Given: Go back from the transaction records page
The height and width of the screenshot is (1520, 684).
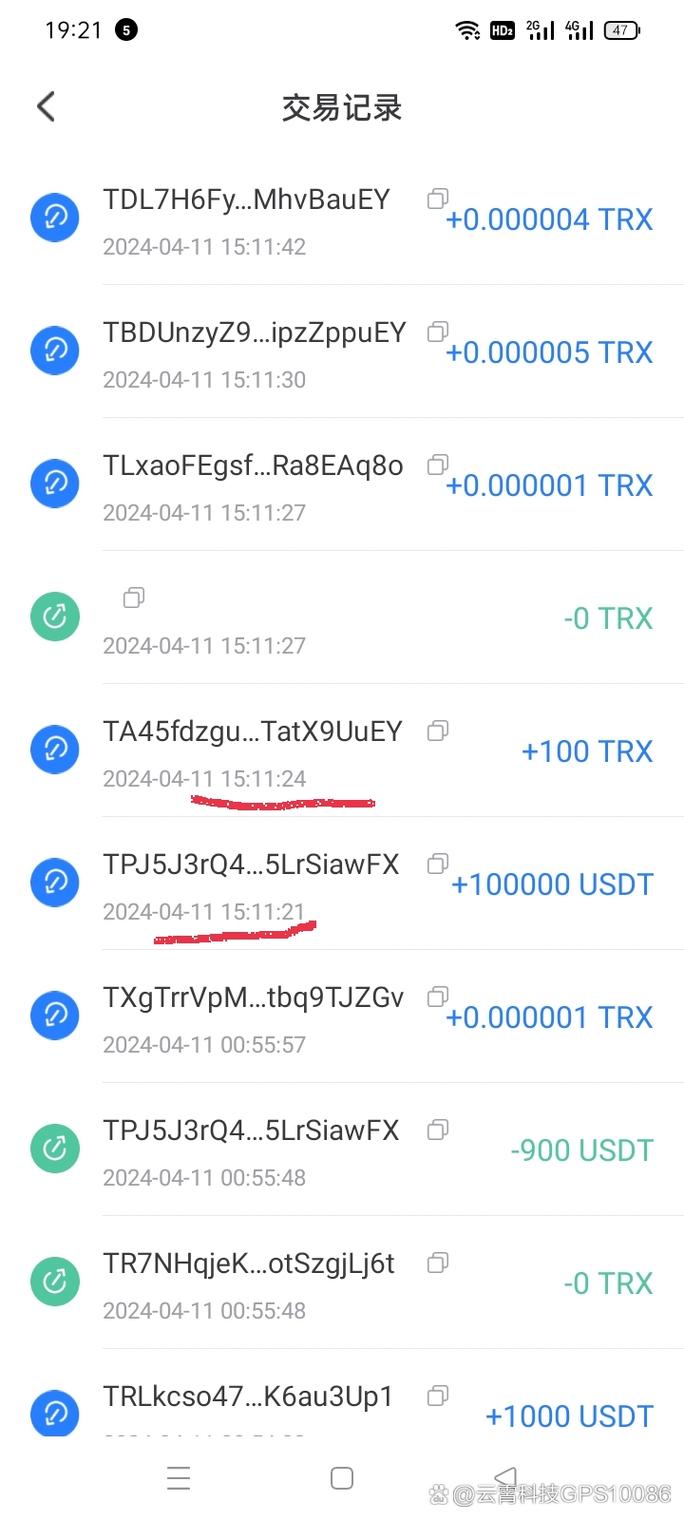Looking at the screenshot, I should coord(46,107).
